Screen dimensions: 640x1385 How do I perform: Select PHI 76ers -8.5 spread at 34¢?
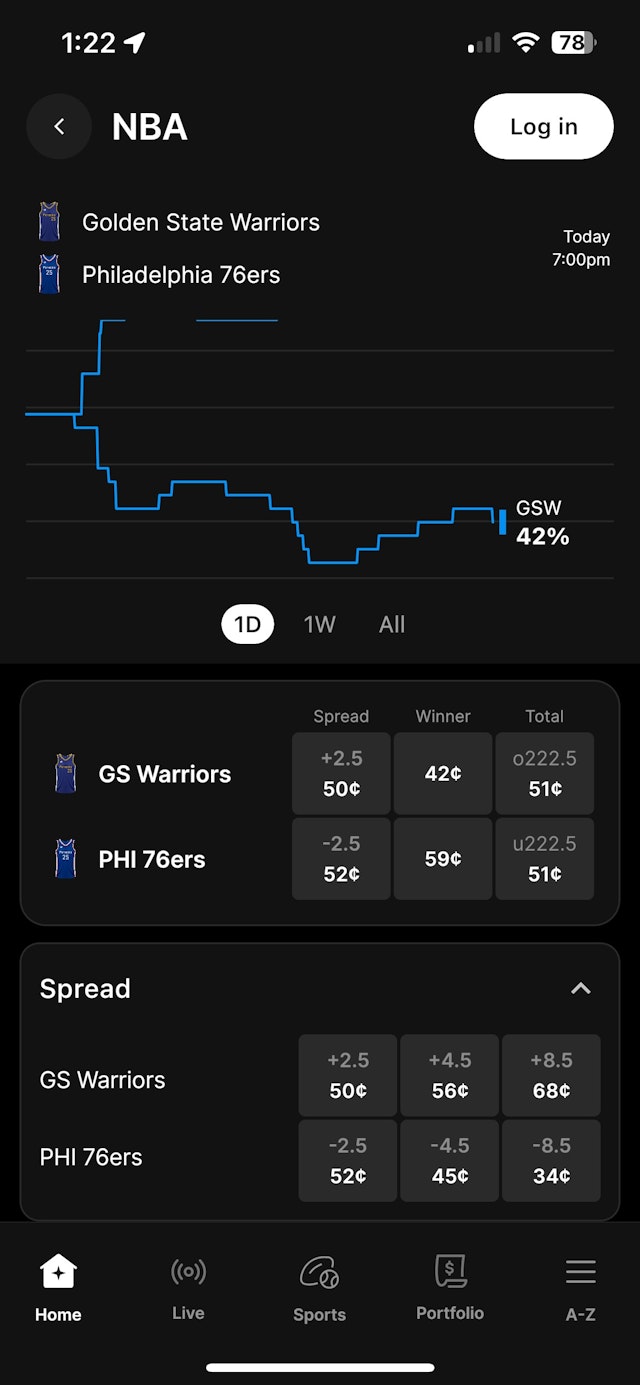(x=551, y=1161)
